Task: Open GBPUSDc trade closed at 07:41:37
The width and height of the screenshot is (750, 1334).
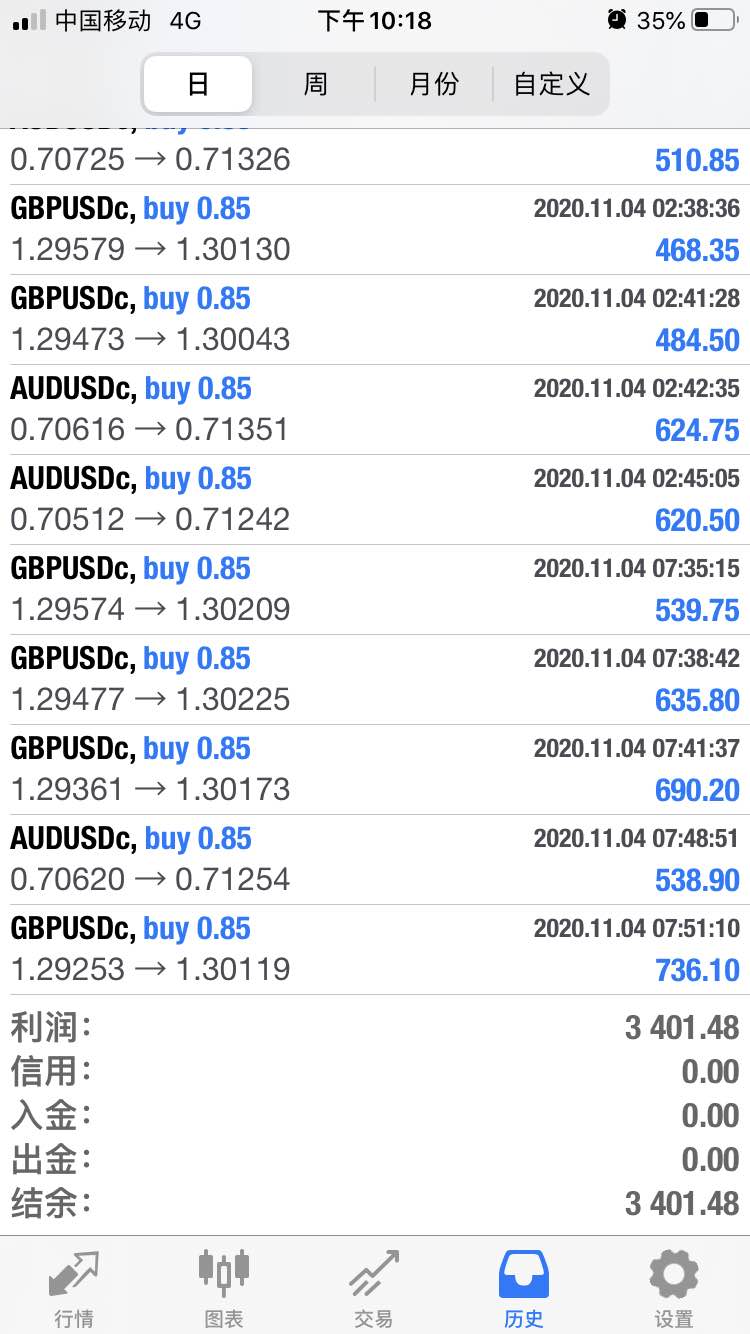Action: coord(375,769)
